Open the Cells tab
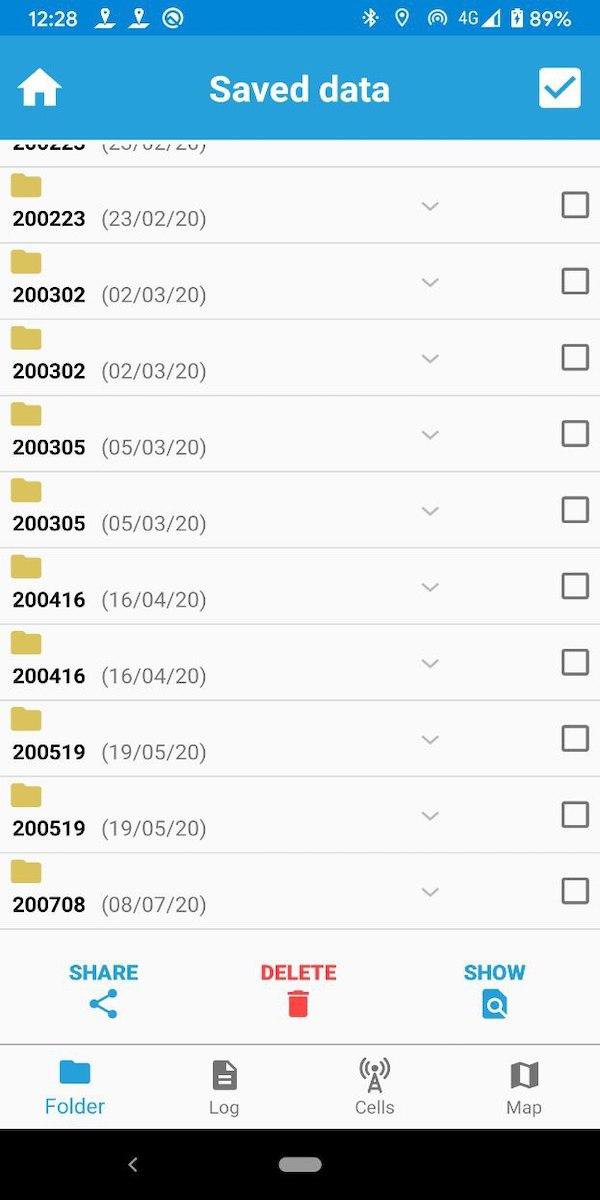The width and height of the screenshot is (600, 1200). pos(374,1087)
